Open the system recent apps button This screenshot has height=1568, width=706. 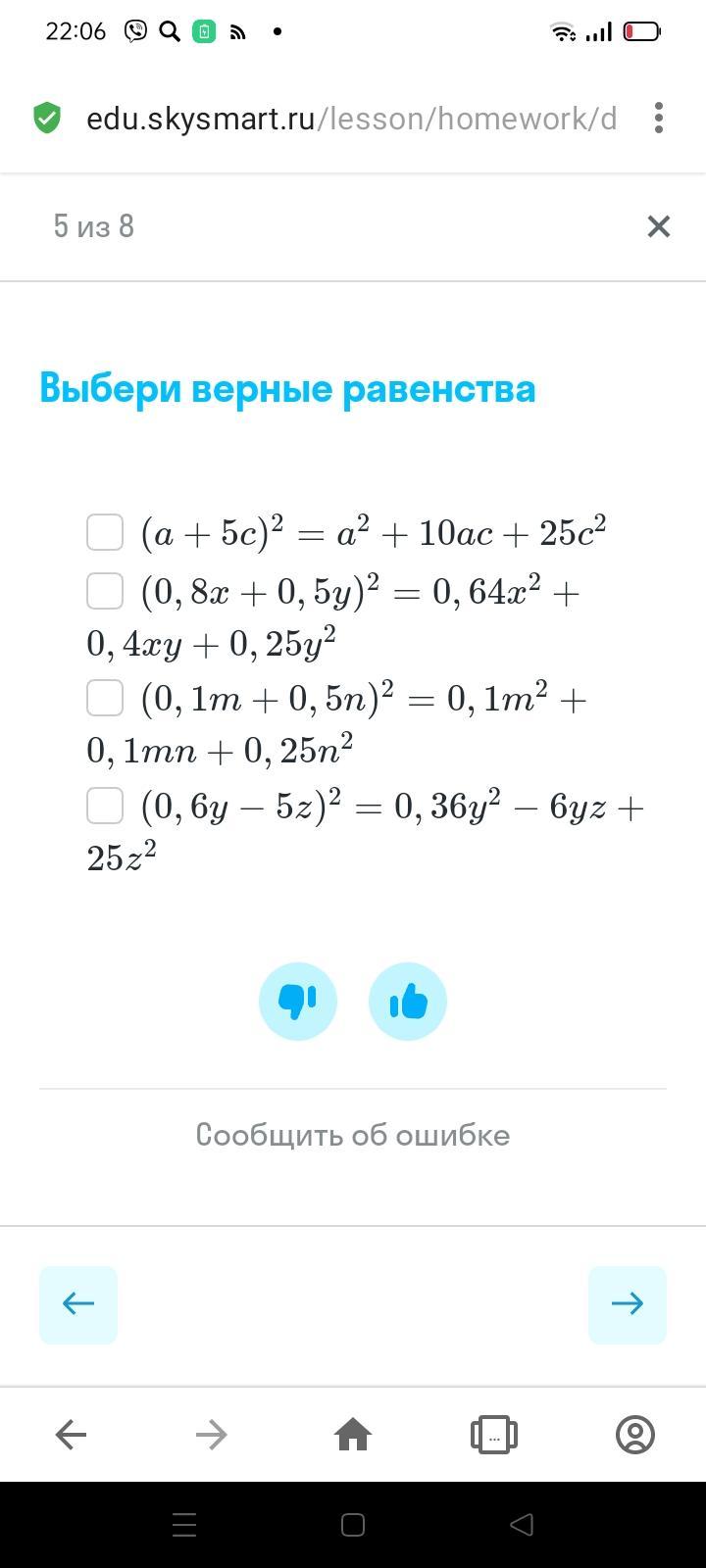(184, 1525)
